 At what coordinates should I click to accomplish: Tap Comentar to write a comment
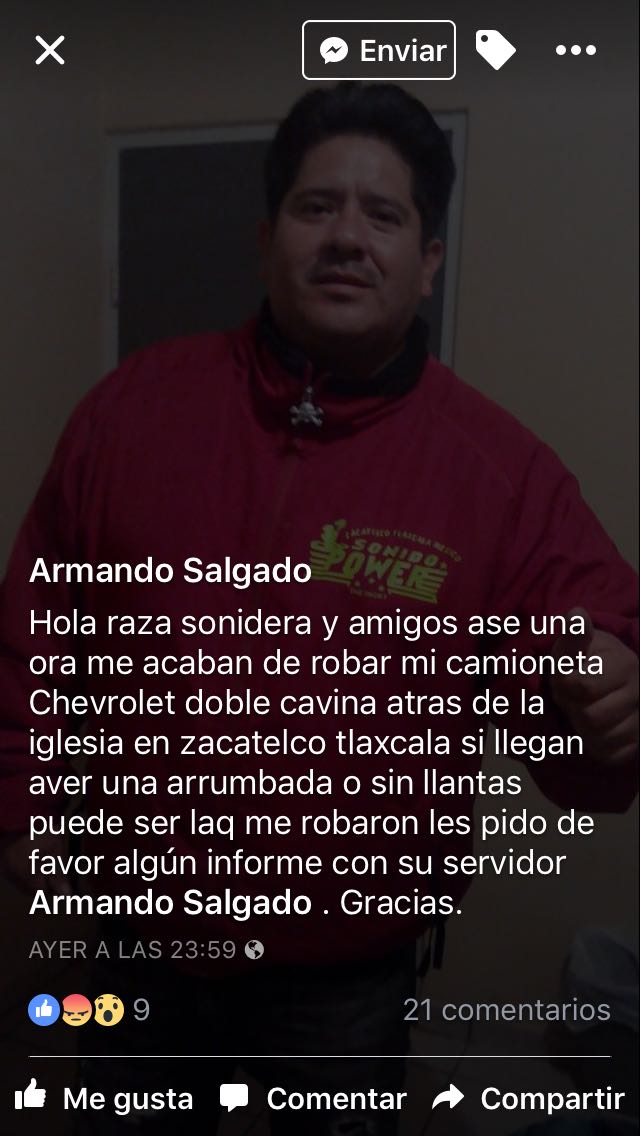coord(312,1098)
